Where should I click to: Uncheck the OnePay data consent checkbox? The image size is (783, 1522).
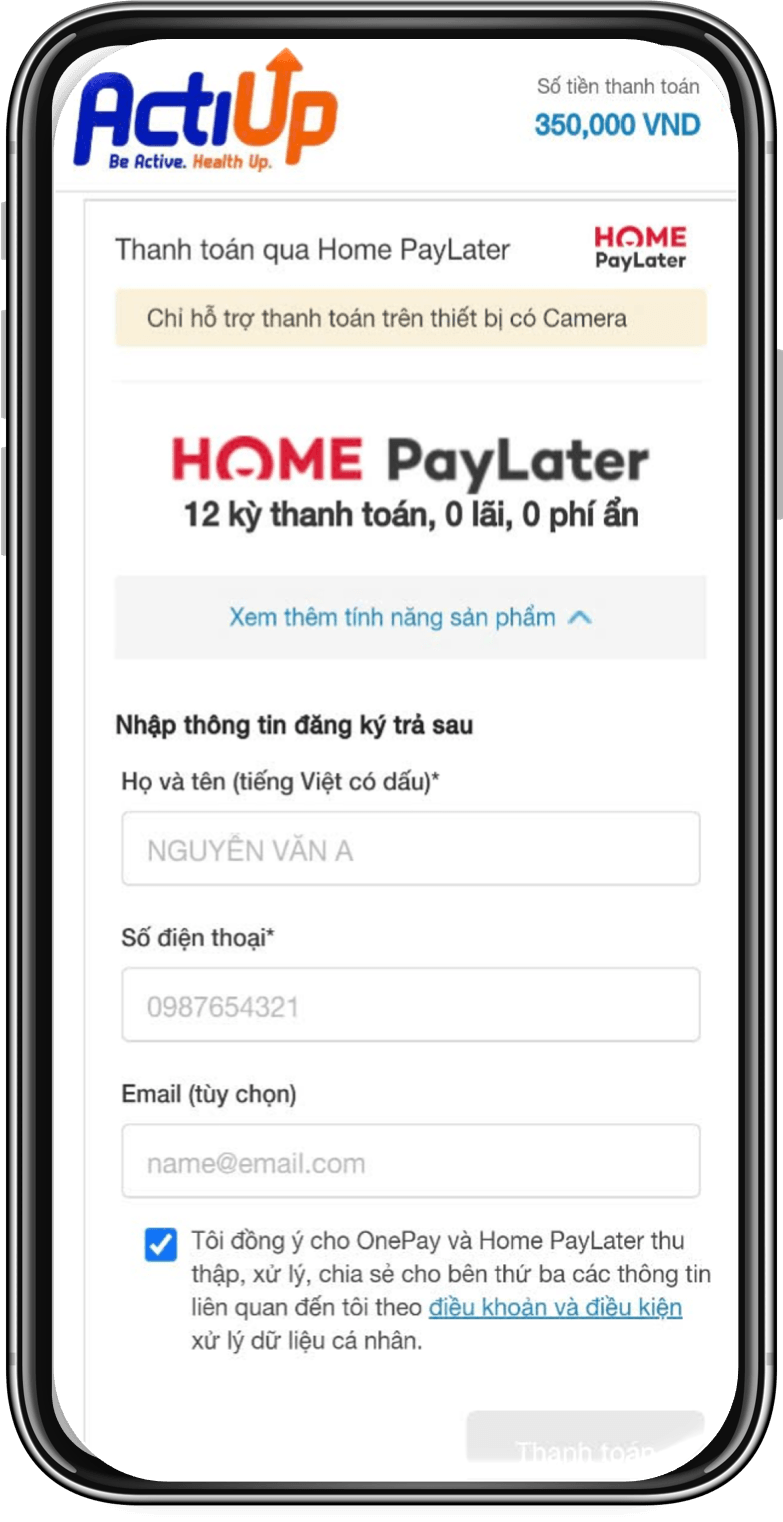(161, 1245)
